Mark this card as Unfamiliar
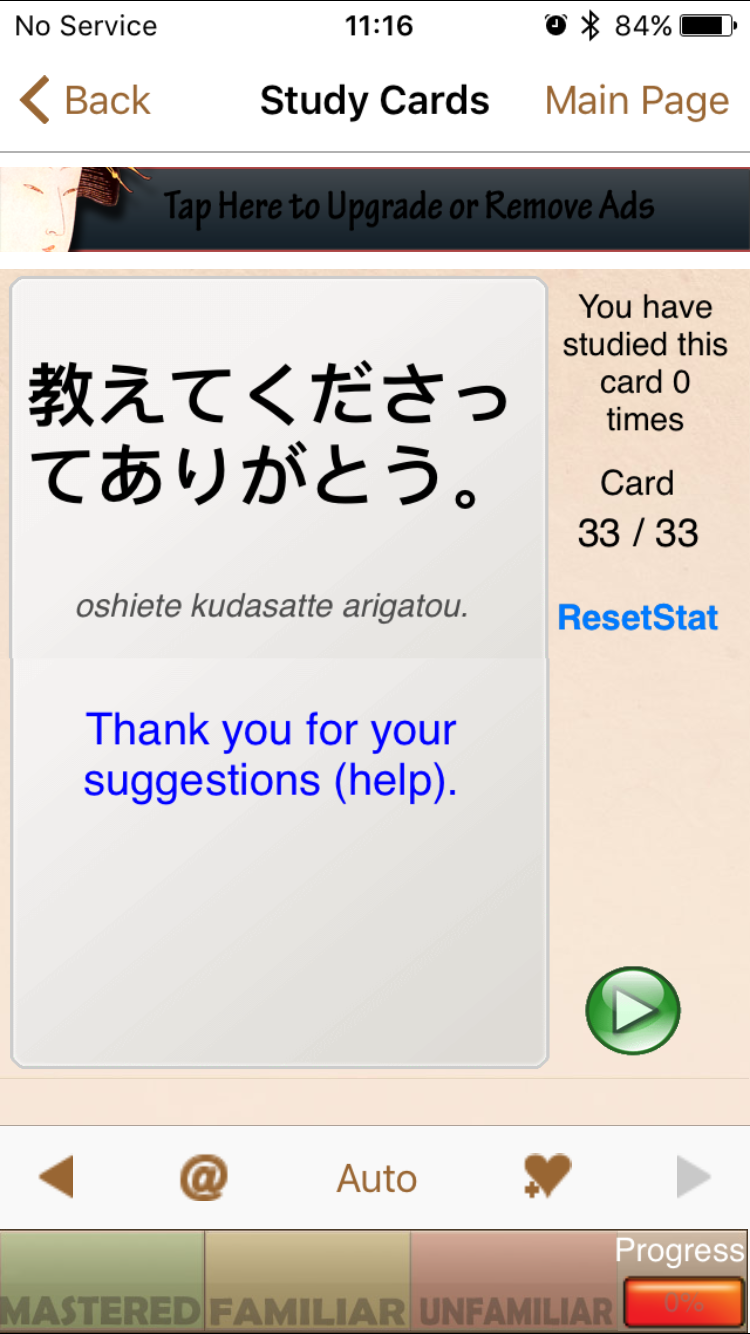 coord(513,1282)
